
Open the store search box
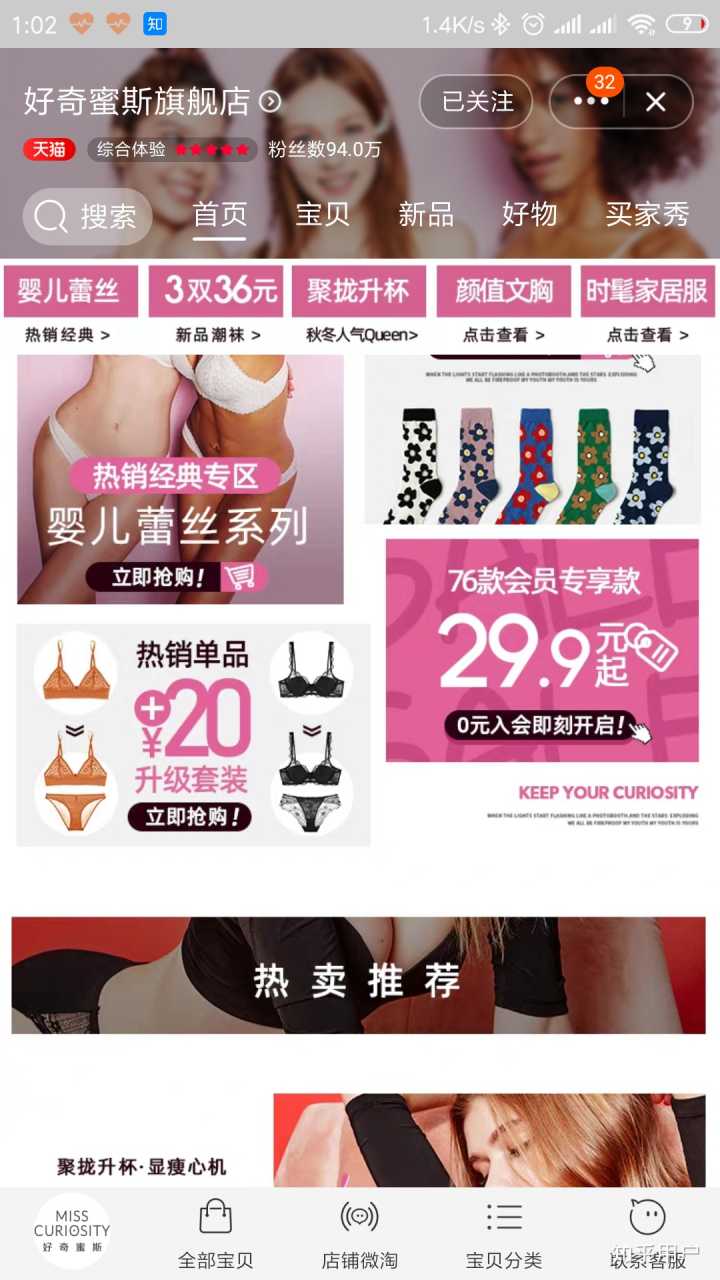pyautogui.click(x=88, y=216)
